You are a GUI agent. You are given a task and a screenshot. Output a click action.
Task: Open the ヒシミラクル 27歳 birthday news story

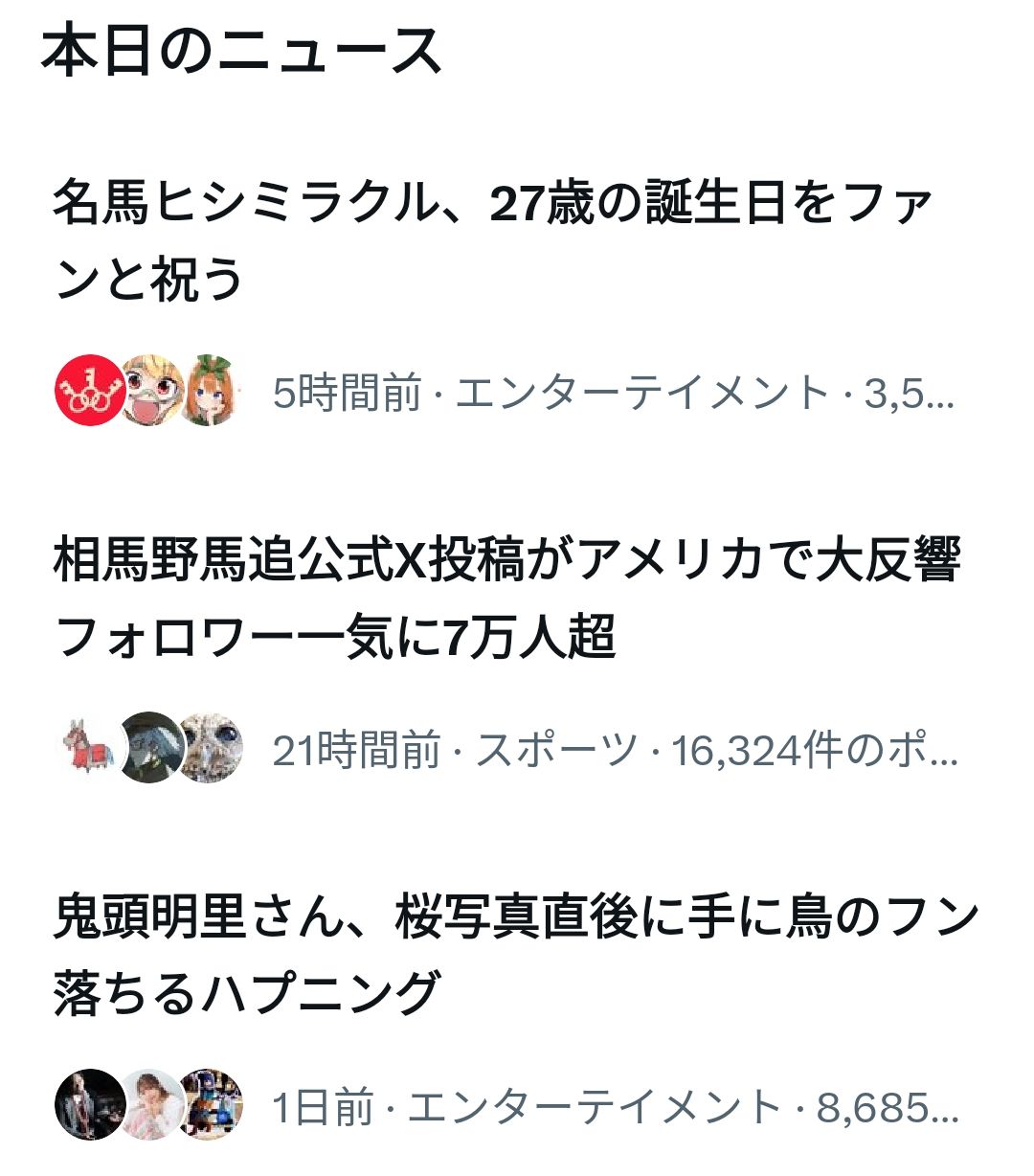point(492,240)
